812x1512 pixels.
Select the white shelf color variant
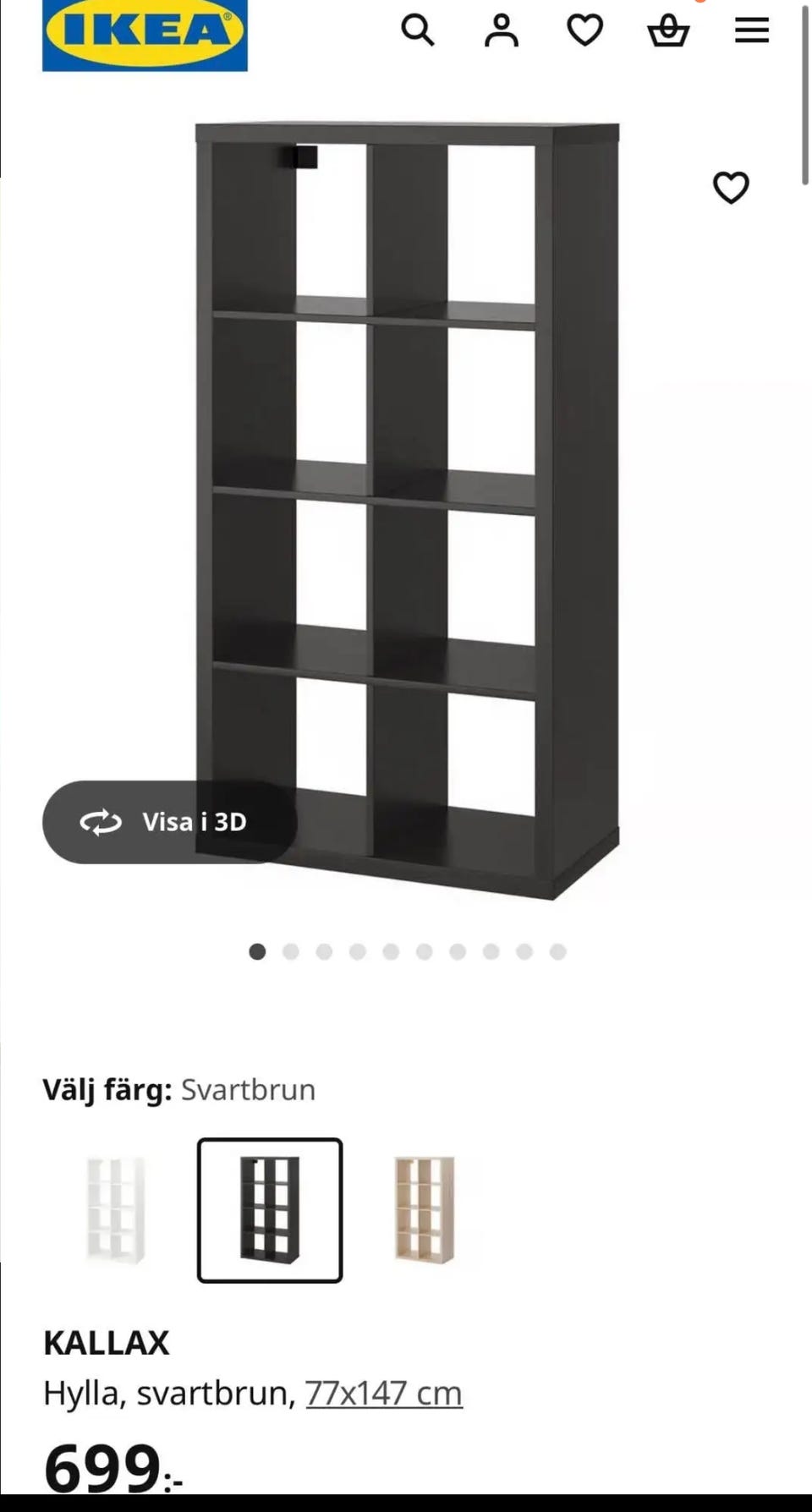[117, 1211]
